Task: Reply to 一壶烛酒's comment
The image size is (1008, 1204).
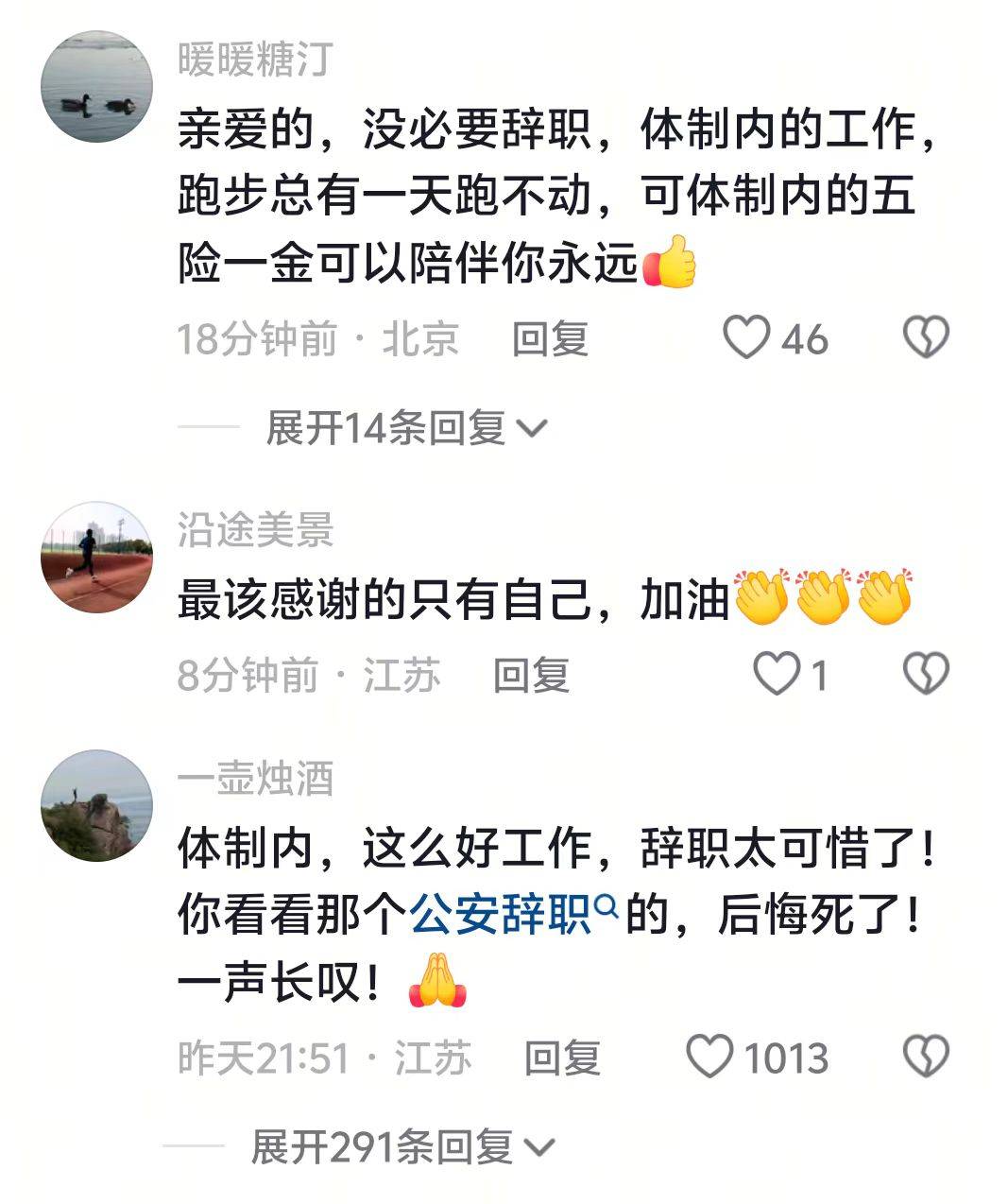Action: tap(562, 1058)
